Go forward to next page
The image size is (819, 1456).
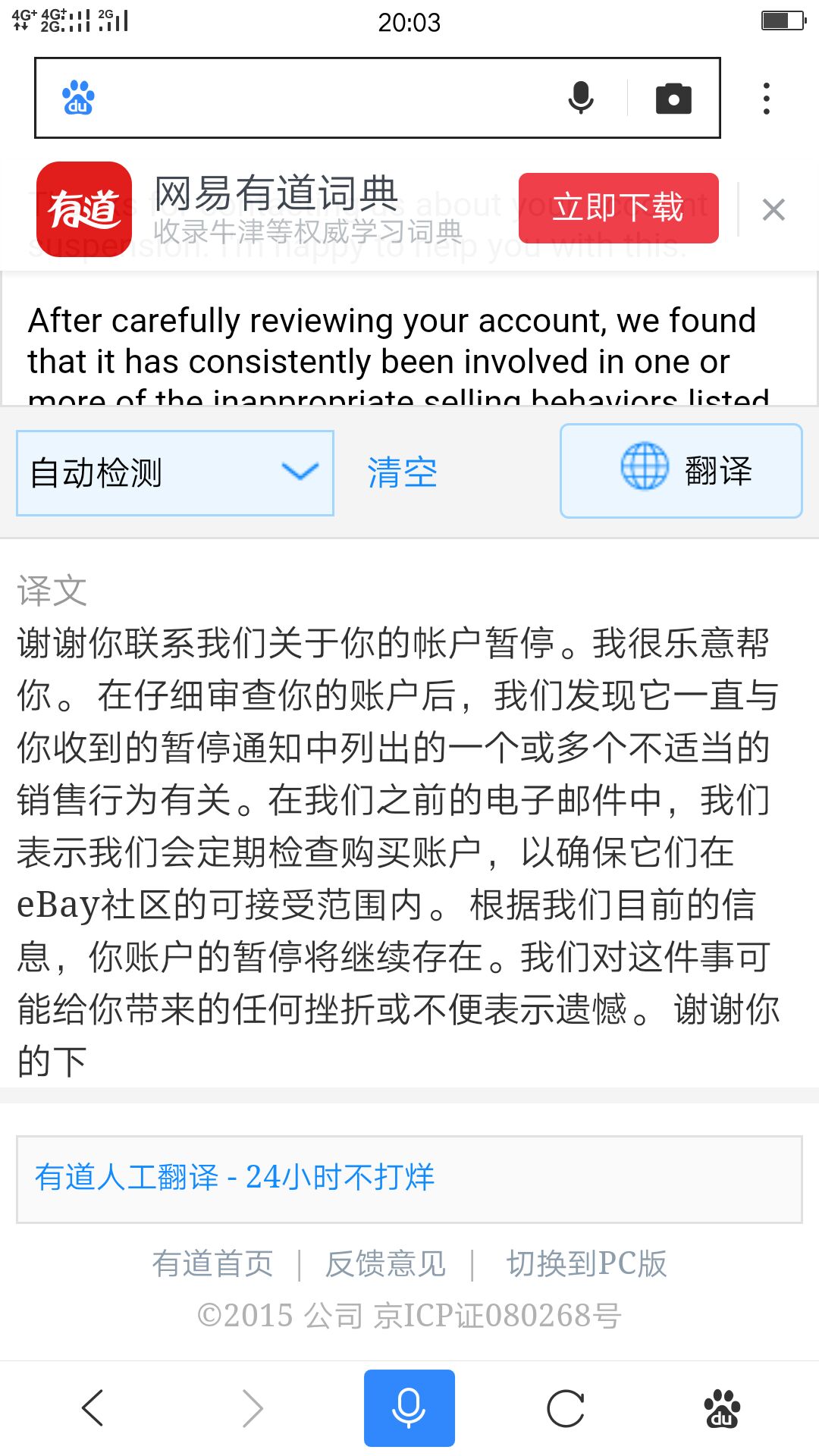[253, 1408]
